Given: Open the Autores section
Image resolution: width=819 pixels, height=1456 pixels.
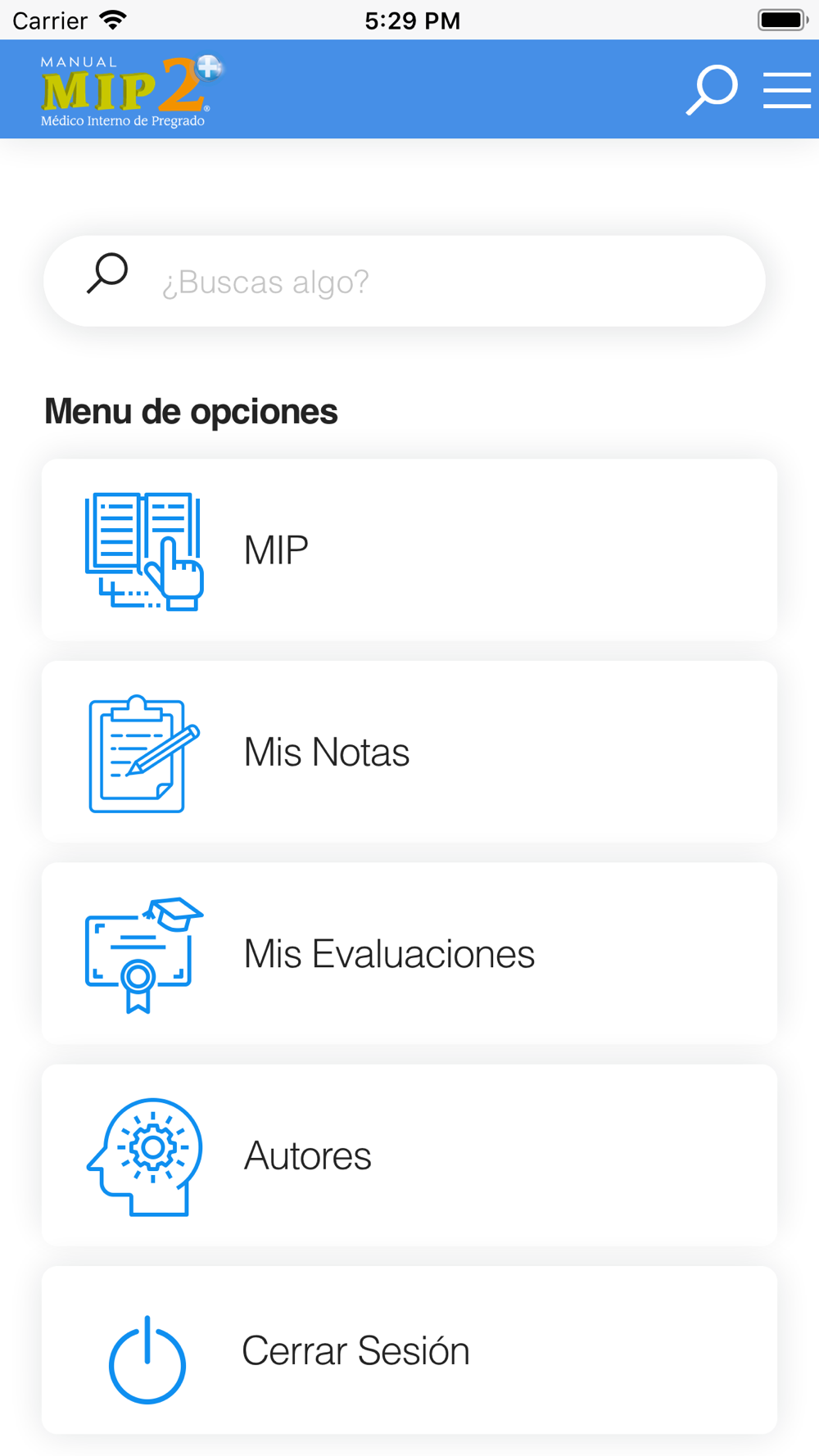Looking at the screenshot, I should tap(409, 1155).
